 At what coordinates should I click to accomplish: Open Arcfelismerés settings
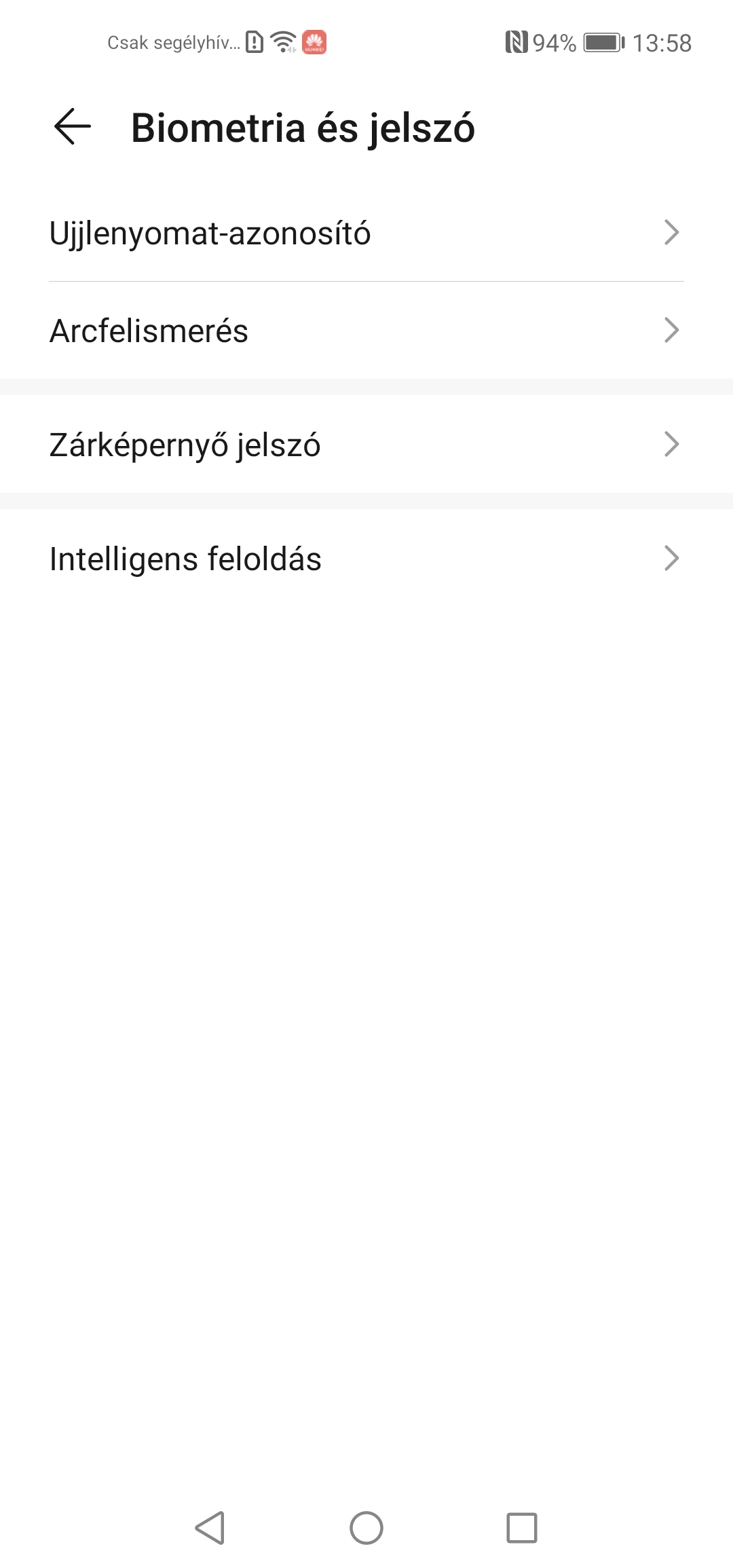pyautogui.click(x=366, y=331)
